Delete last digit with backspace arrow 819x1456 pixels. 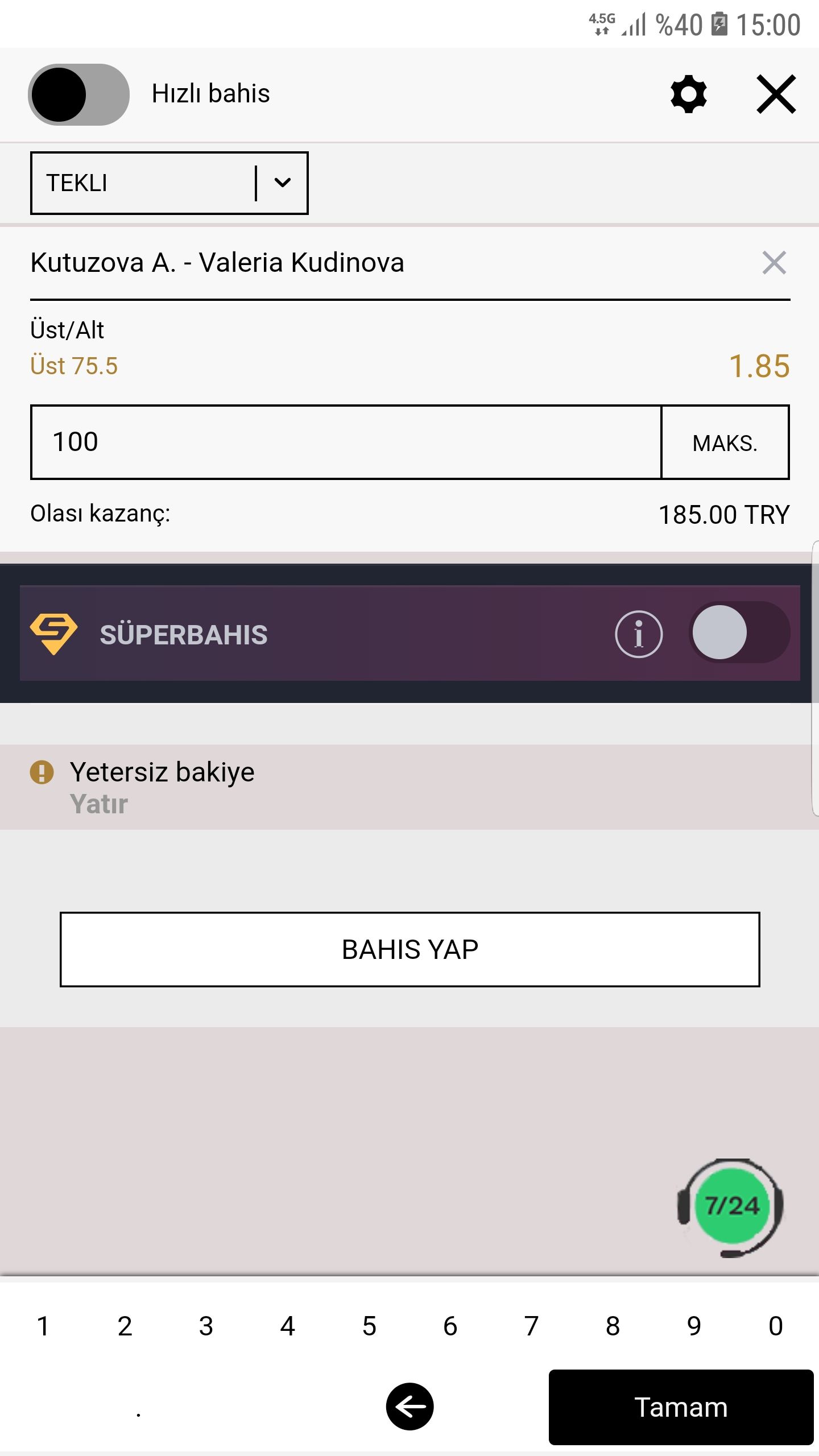point(409,1407)
